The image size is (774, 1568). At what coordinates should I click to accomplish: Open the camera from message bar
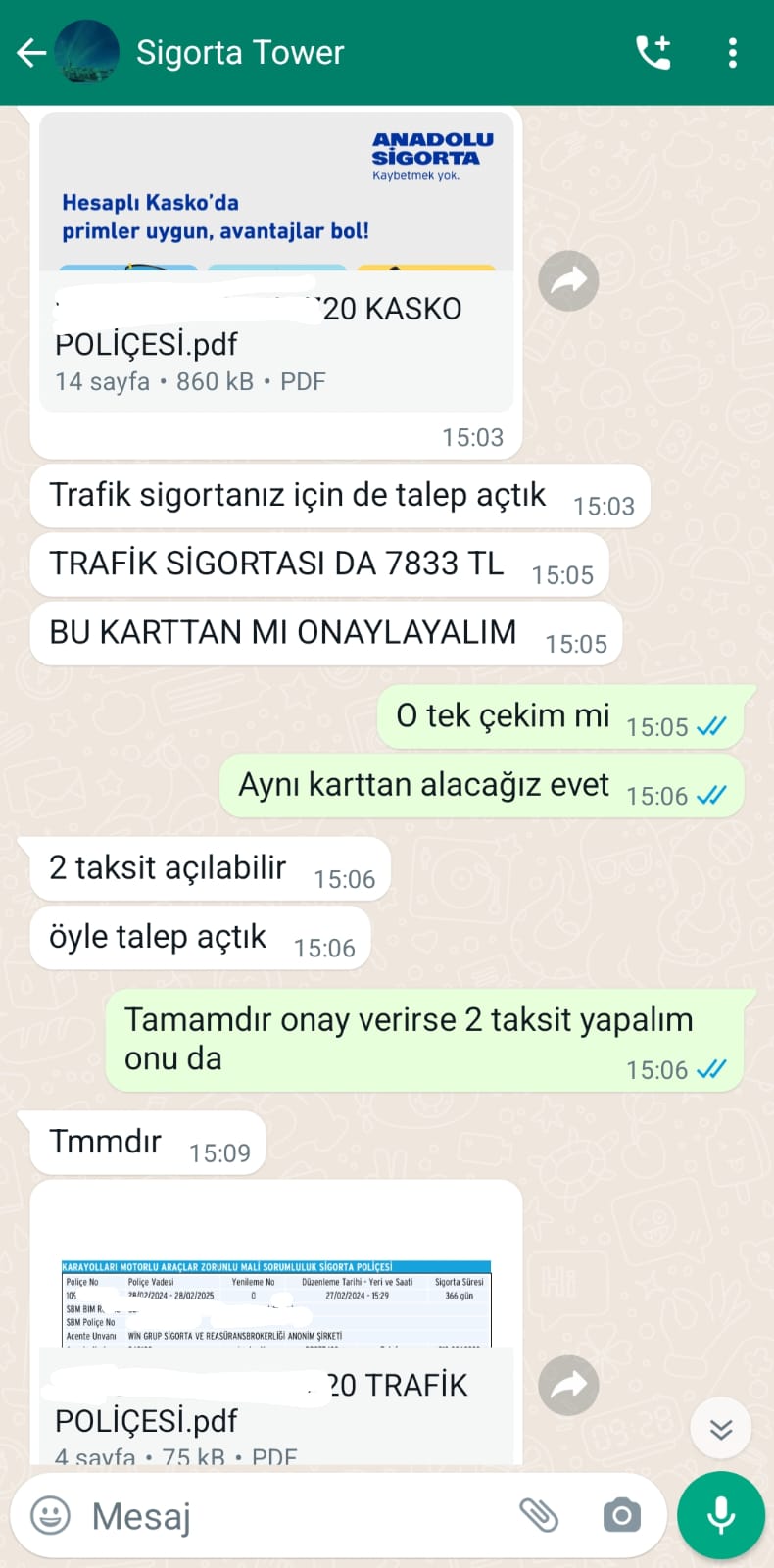tap(621, 1515)
